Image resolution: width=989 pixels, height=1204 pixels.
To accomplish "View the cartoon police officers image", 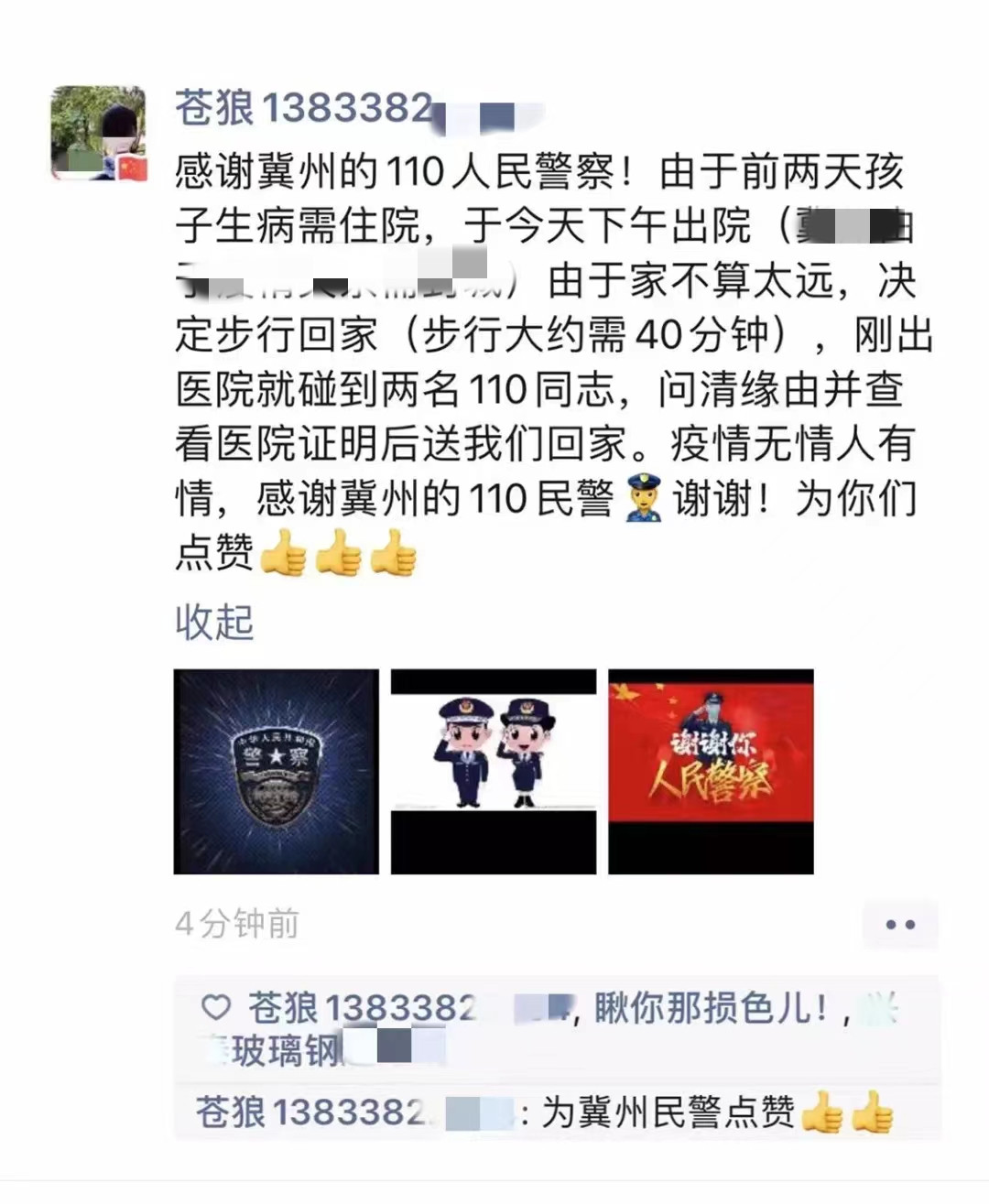I will click(x=494, y=771).
